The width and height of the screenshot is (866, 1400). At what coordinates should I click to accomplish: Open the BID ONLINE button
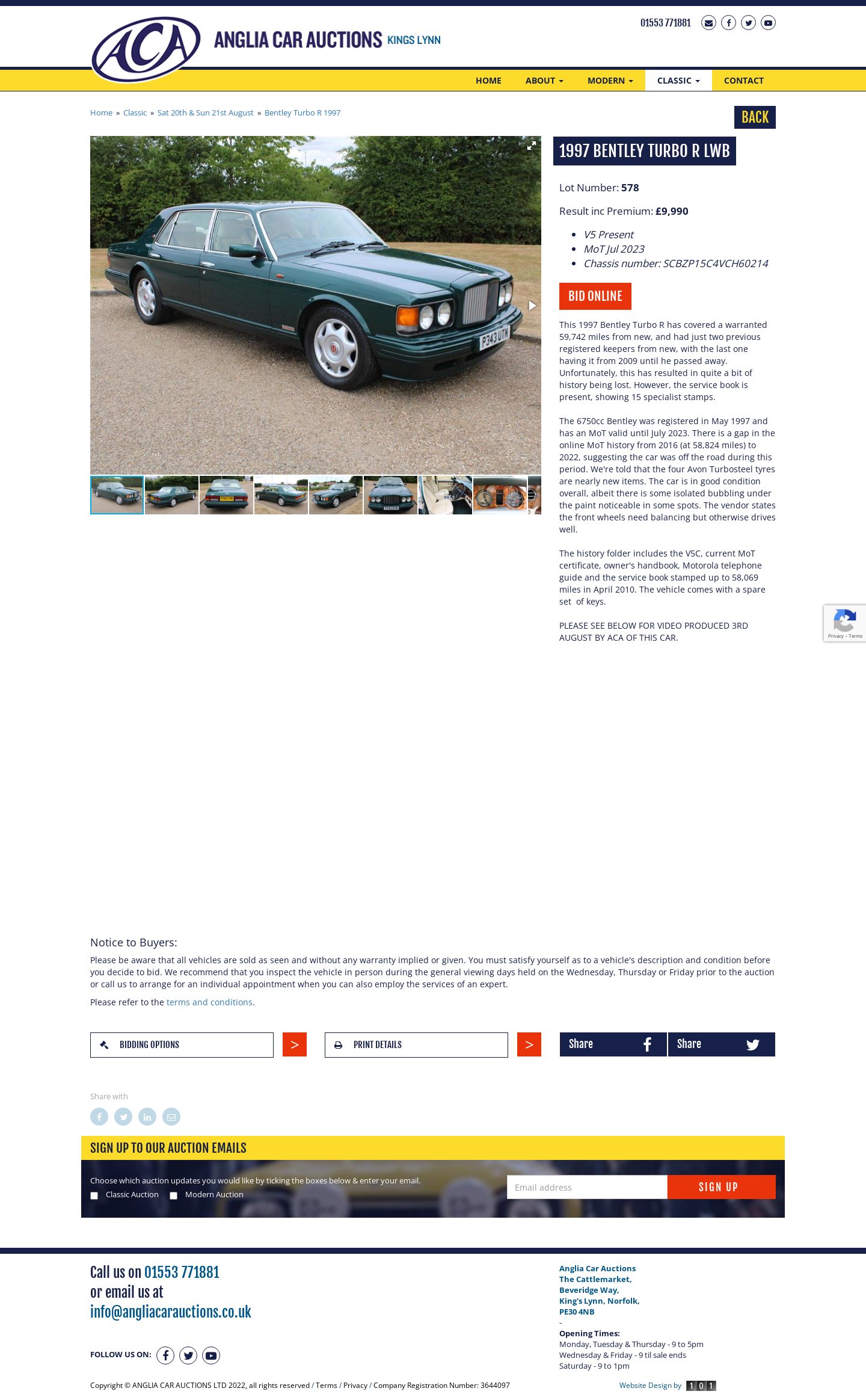coord(595,296)
